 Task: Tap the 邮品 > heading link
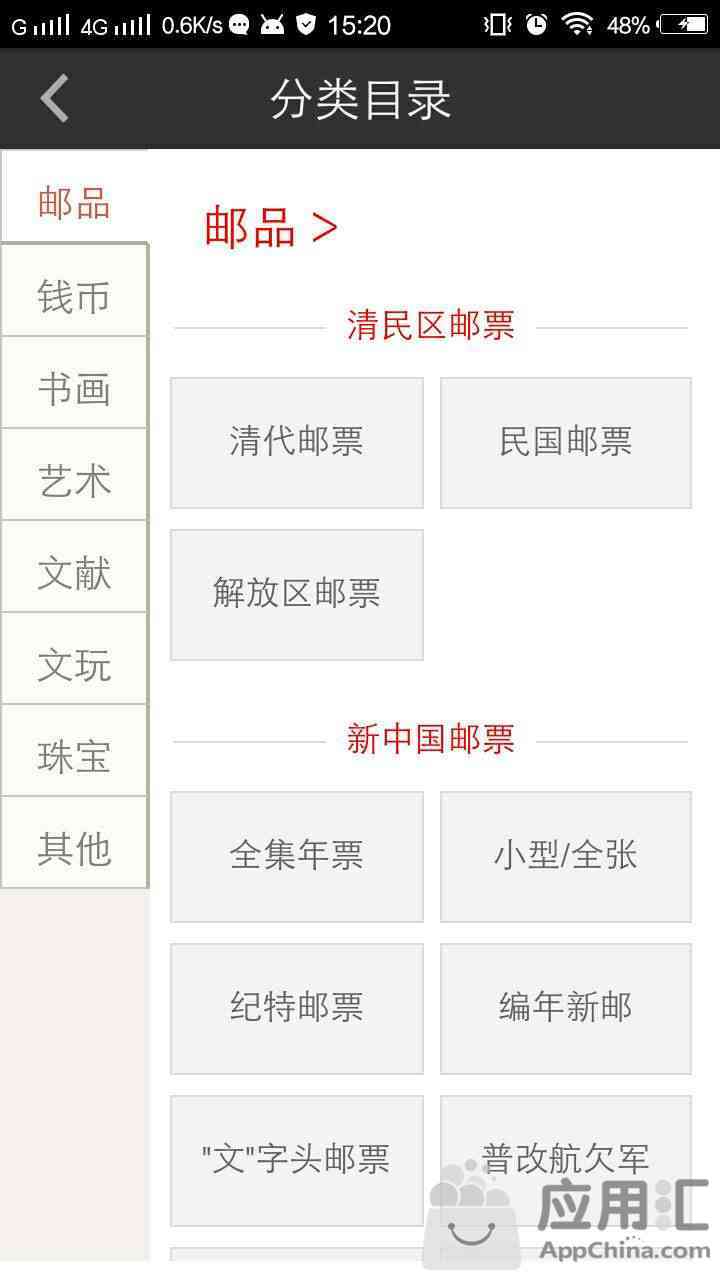tap(271, 227)
